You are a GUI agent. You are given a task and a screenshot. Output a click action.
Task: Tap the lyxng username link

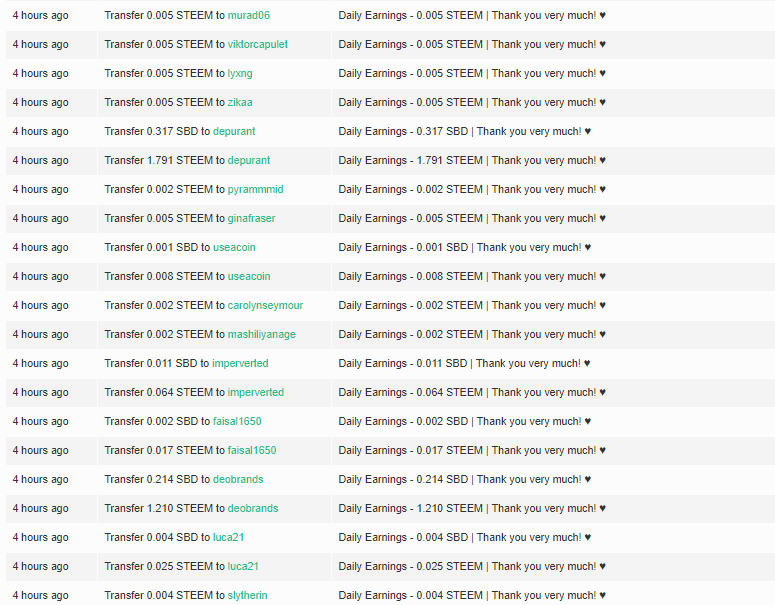[x=240, y=74]
